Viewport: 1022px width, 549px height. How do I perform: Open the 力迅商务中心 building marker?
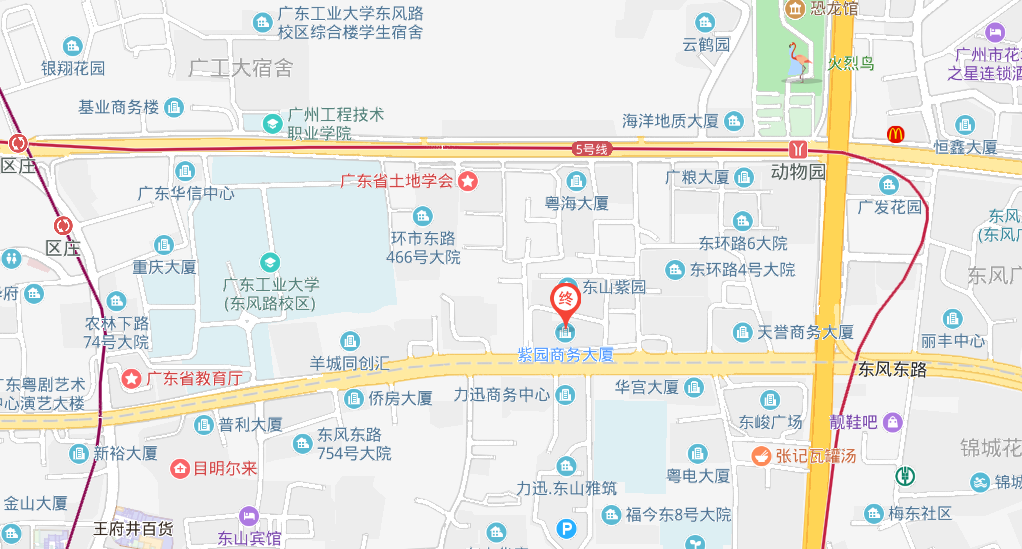tap(566, 394)
